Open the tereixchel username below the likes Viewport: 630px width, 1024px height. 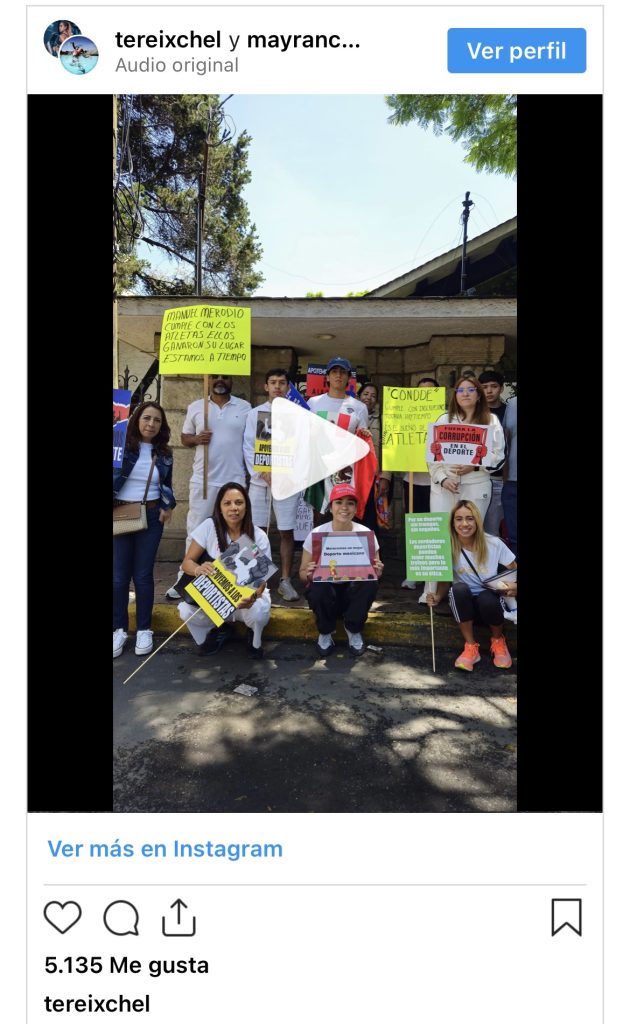click(x=97, y=1004)
